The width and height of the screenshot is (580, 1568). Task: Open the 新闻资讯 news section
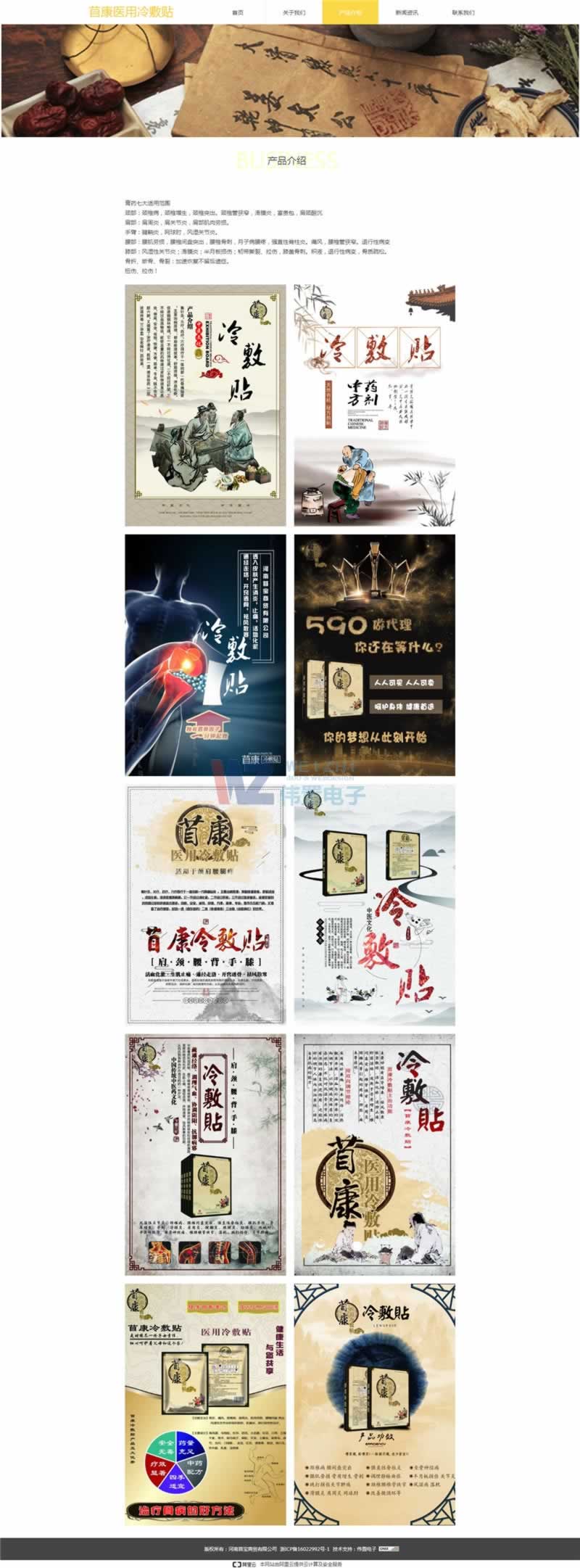click(x=407, y=12)
